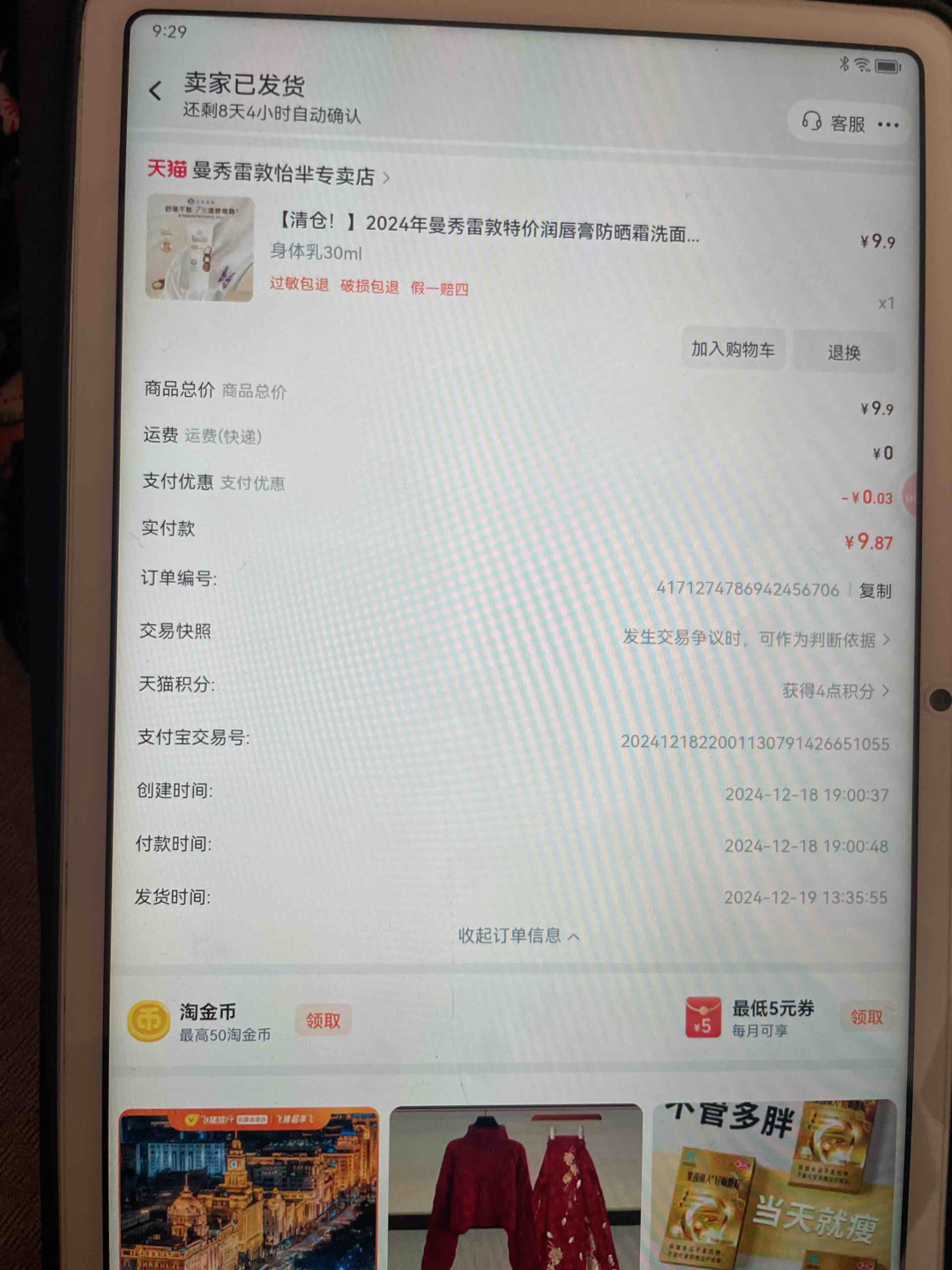Go back using the top-left arrow
This screenshot has height=1270, width=952.
[x=156, y=90]
